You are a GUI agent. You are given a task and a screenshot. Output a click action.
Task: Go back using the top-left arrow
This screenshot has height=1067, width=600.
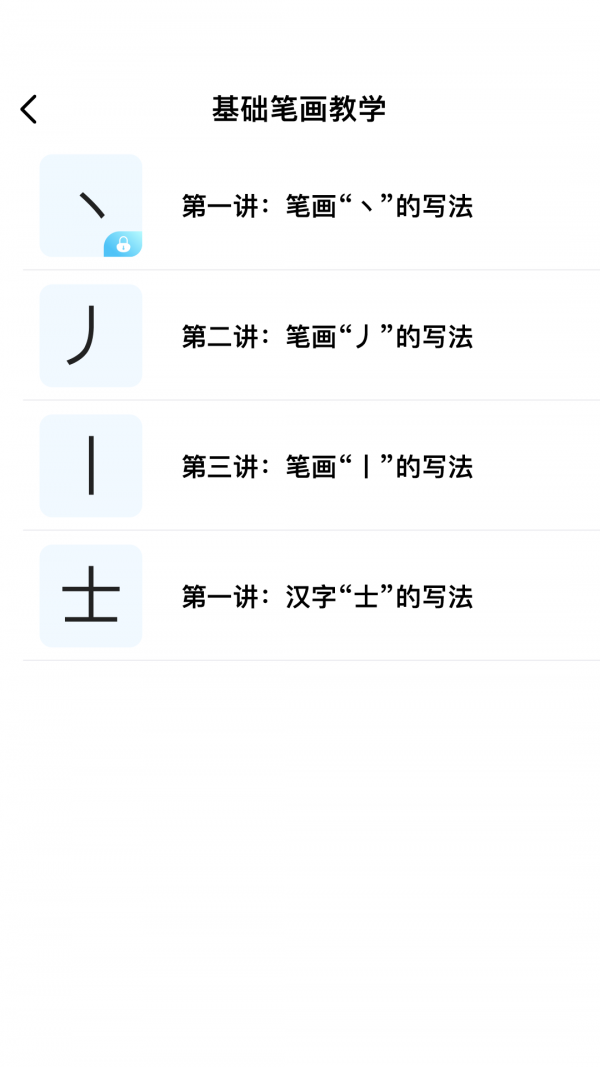click(x=29, y=109)
